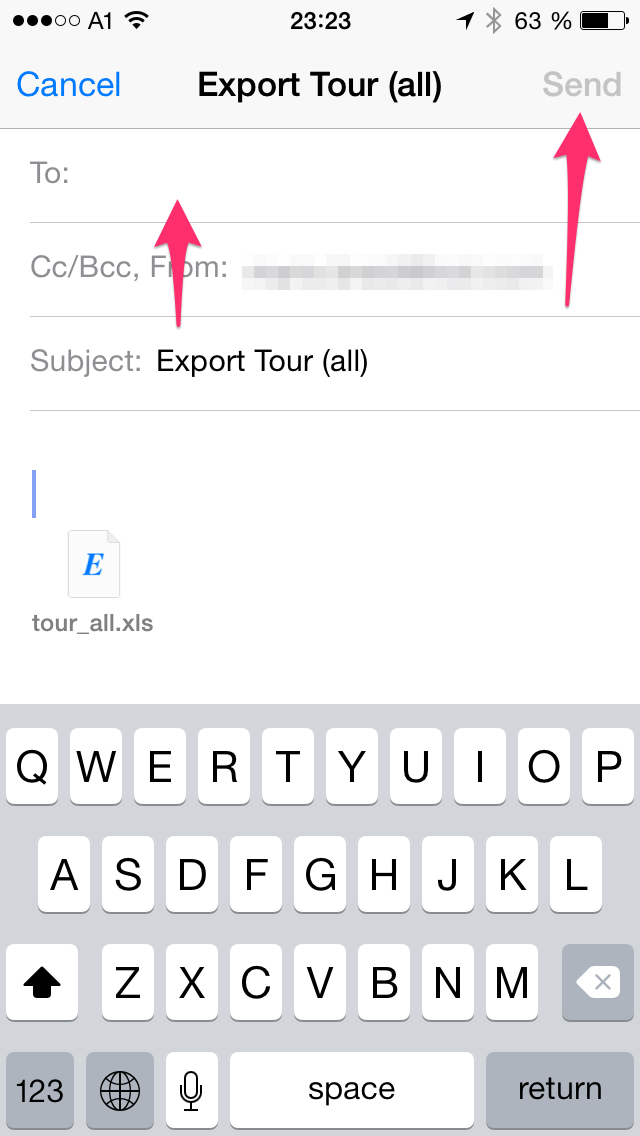Screen dimensions: 640x1136
Task: Tap the return key
Action: point(559,1089)
